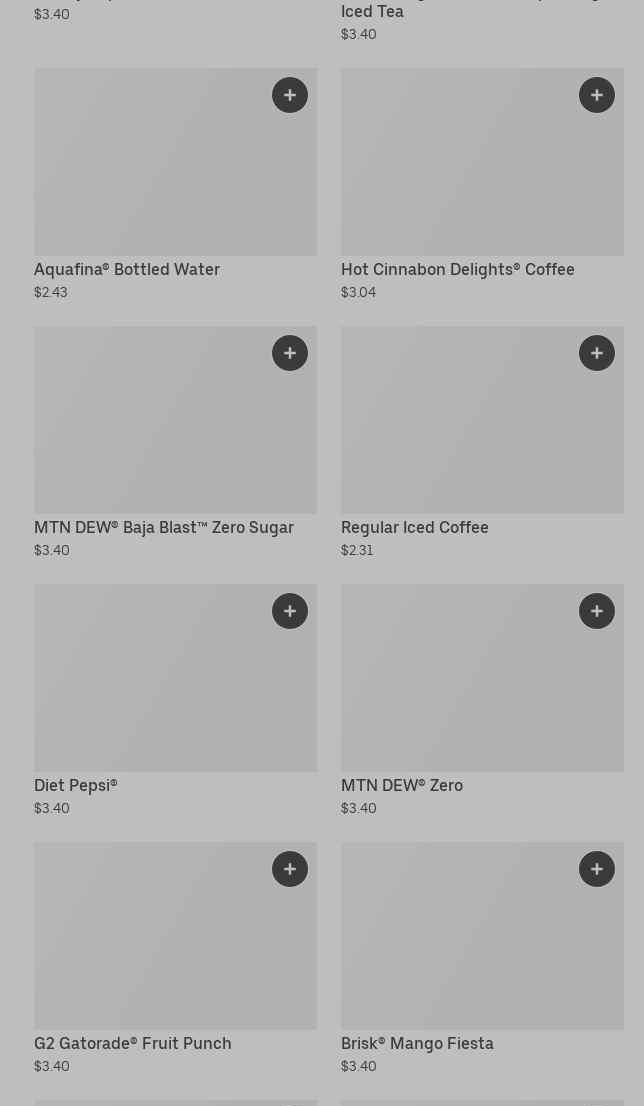The width and height of the screenshot is (644, 1106).
Task: Add Diet Pepsi to cart
Action: coord(290,611)
